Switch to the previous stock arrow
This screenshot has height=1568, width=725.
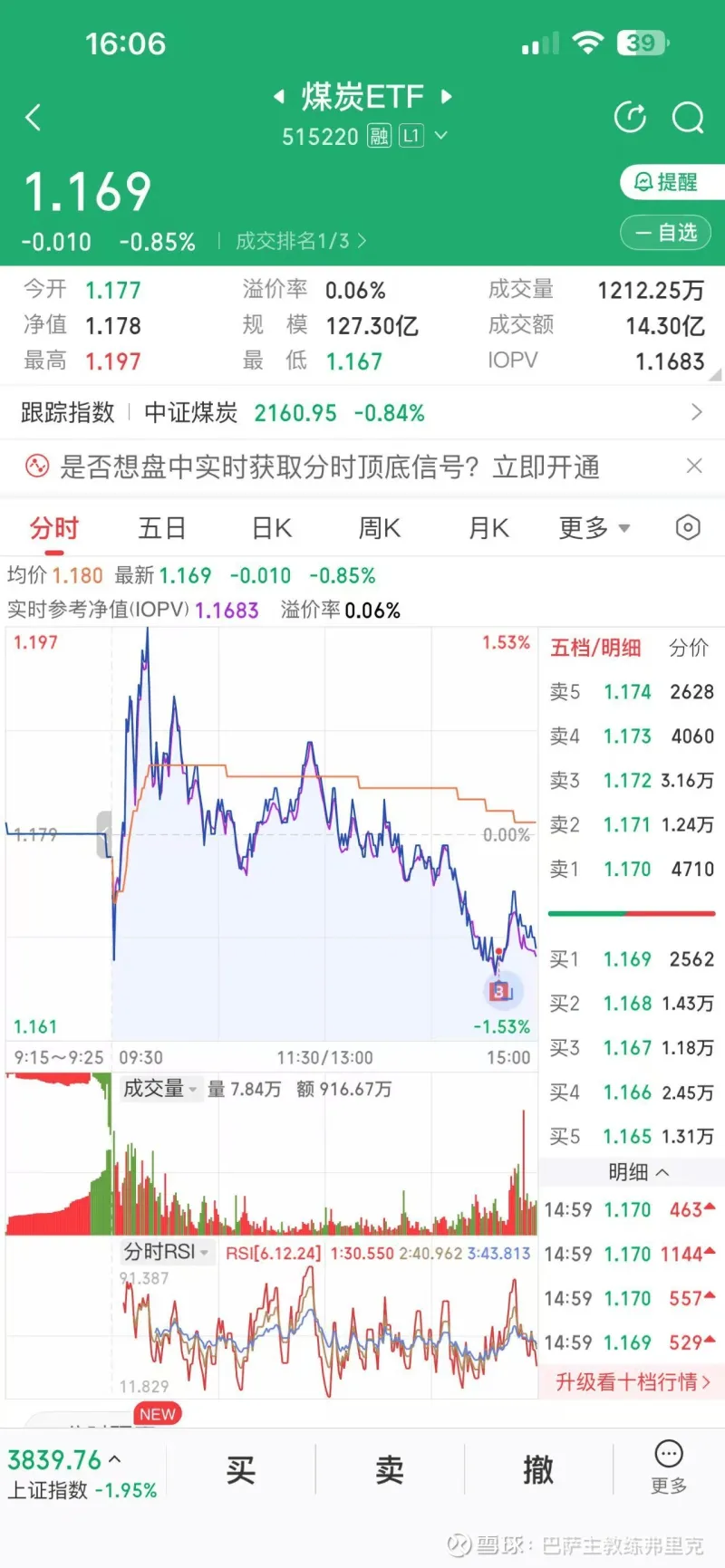279,96
